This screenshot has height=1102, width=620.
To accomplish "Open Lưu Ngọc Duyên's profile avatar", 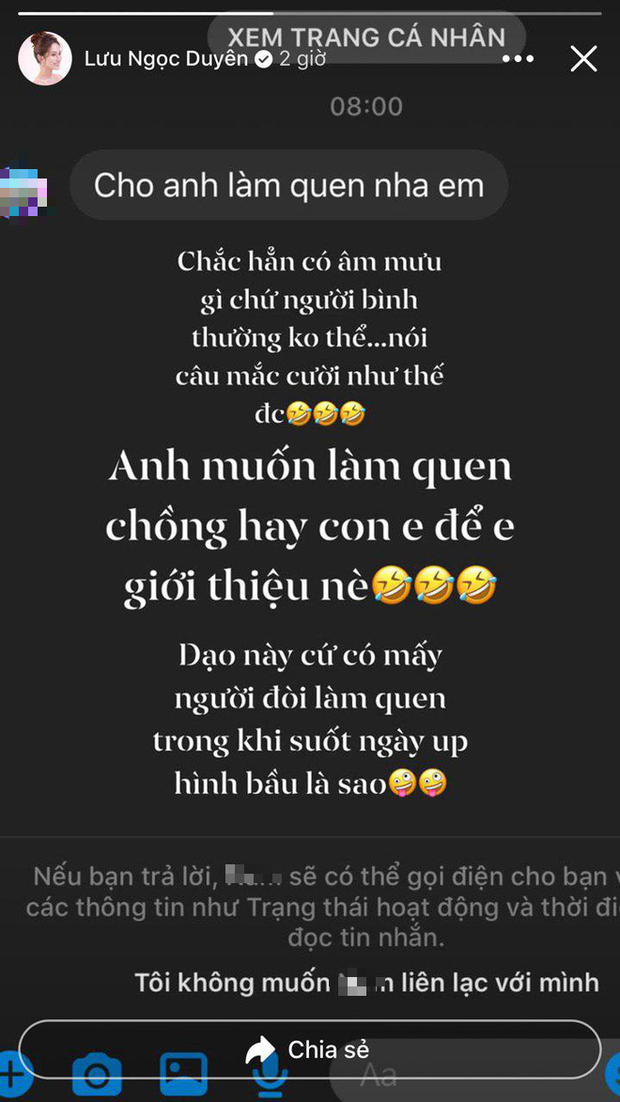I will tap(45, 58).
